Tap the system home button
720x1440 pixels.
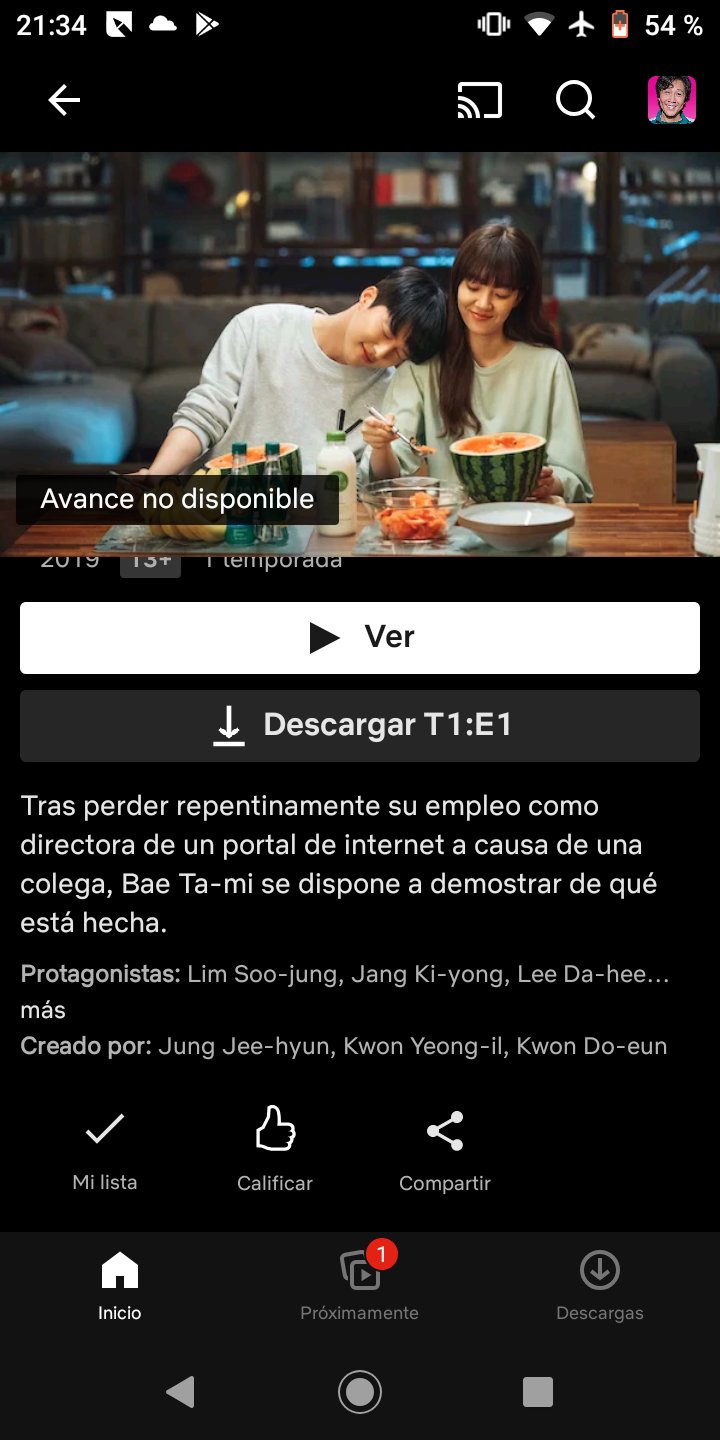tap(360, 1392)
